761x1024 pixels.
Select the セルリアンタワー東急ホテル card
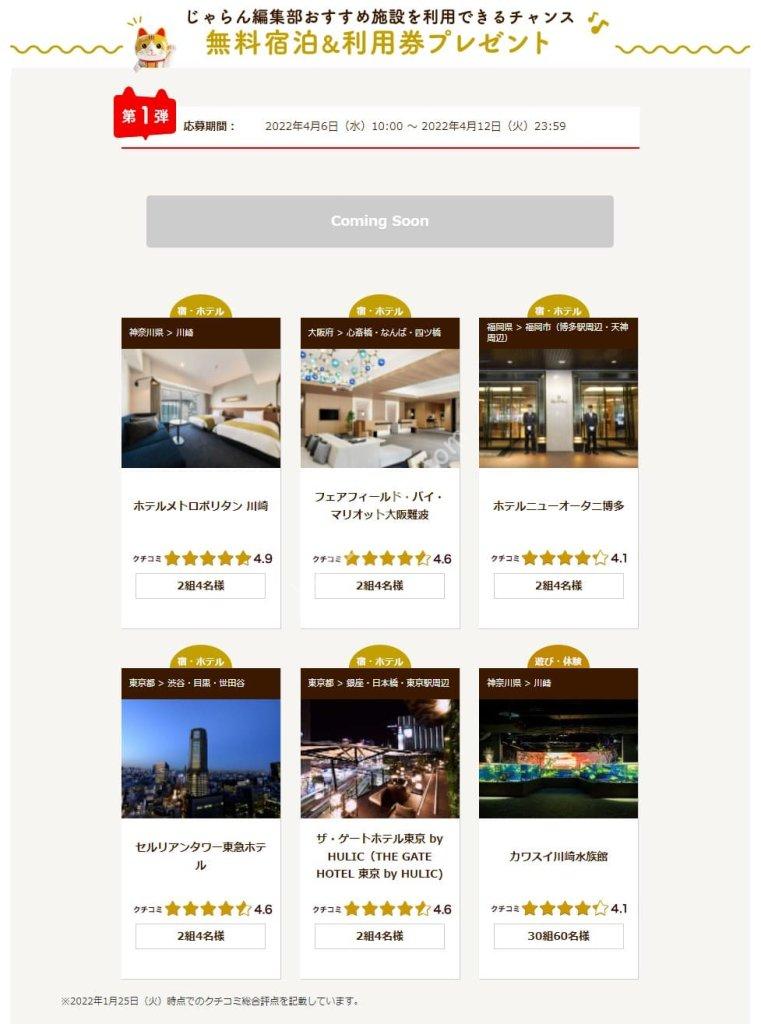(200, 856)
